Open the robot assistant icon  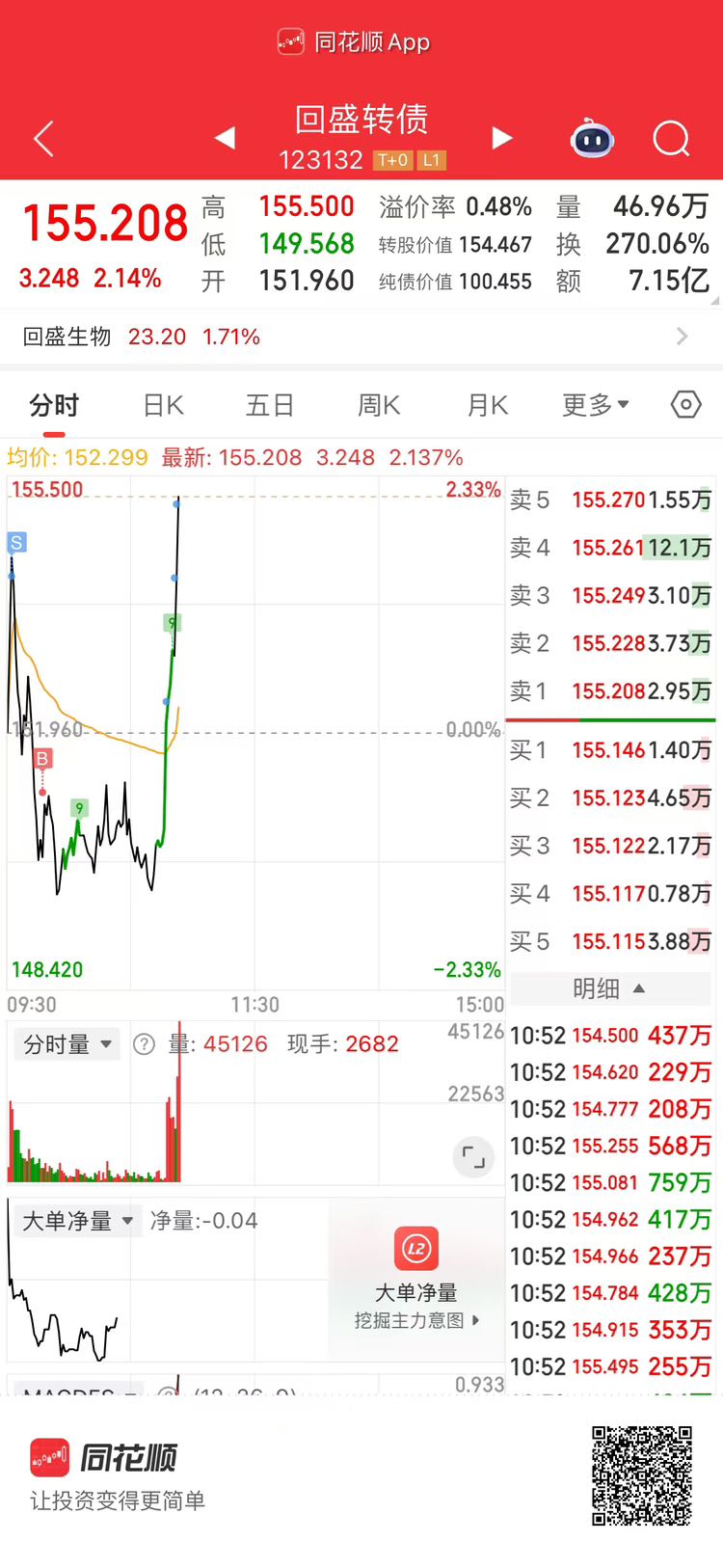(593, 139)
